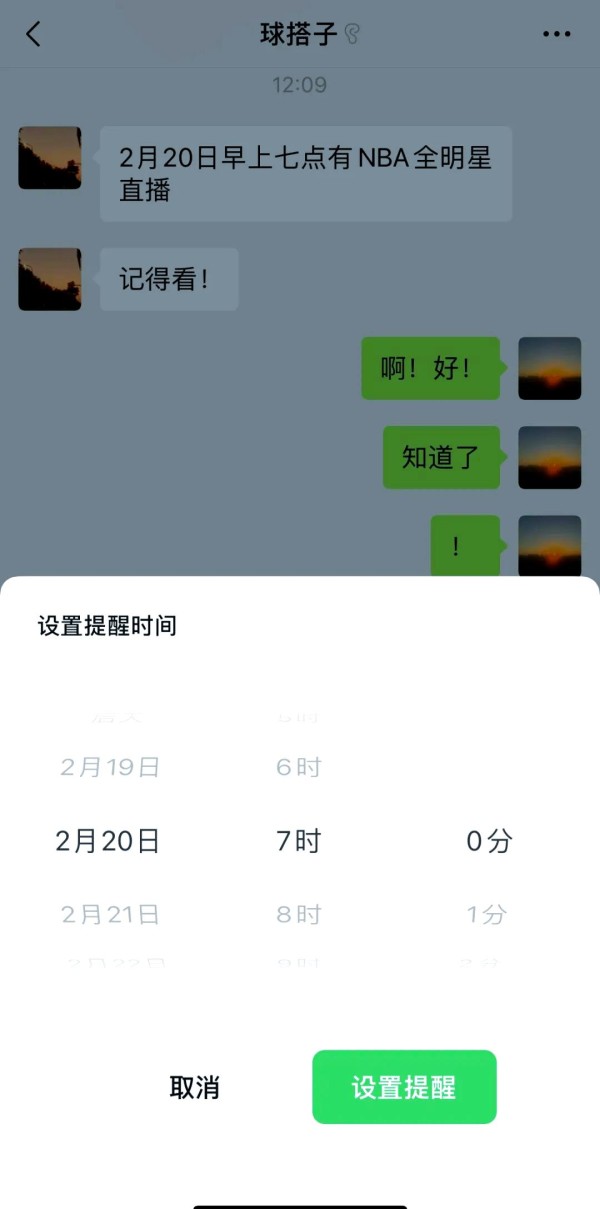This screenshot has height=1209, width=600.
Task: Tap the 设置提醒 green button
Action: [x=404, y=1087]
